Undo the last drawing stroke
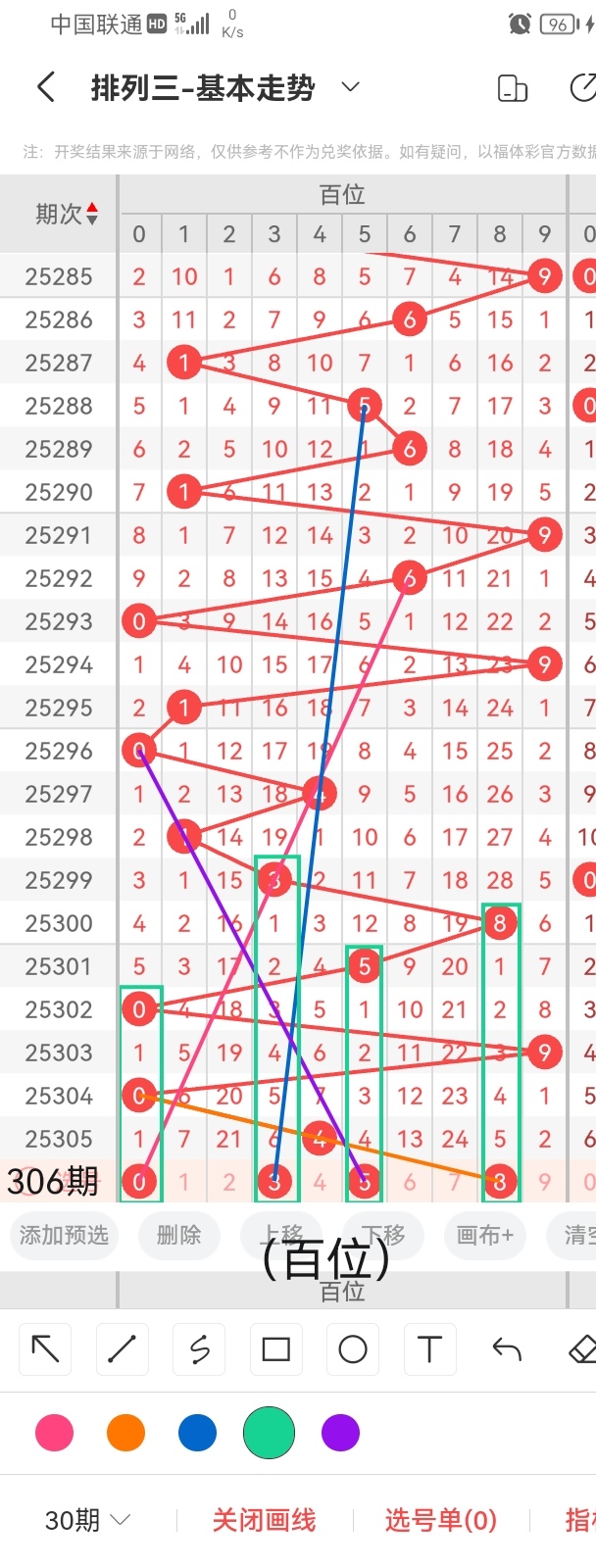The image size is (596, 1568). [506, 1349]
